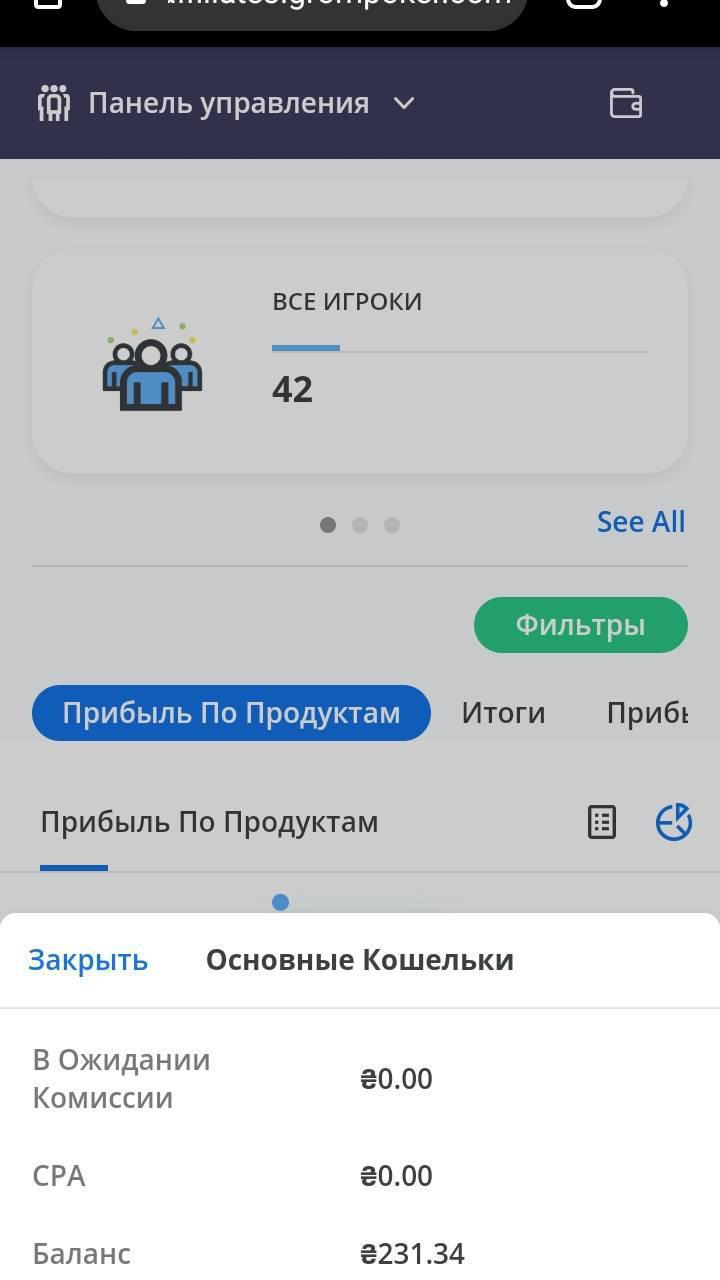Open the ВСЕ ИГРОКИ card
Screen dimensions: 720x1280
(x=360, y=361)
